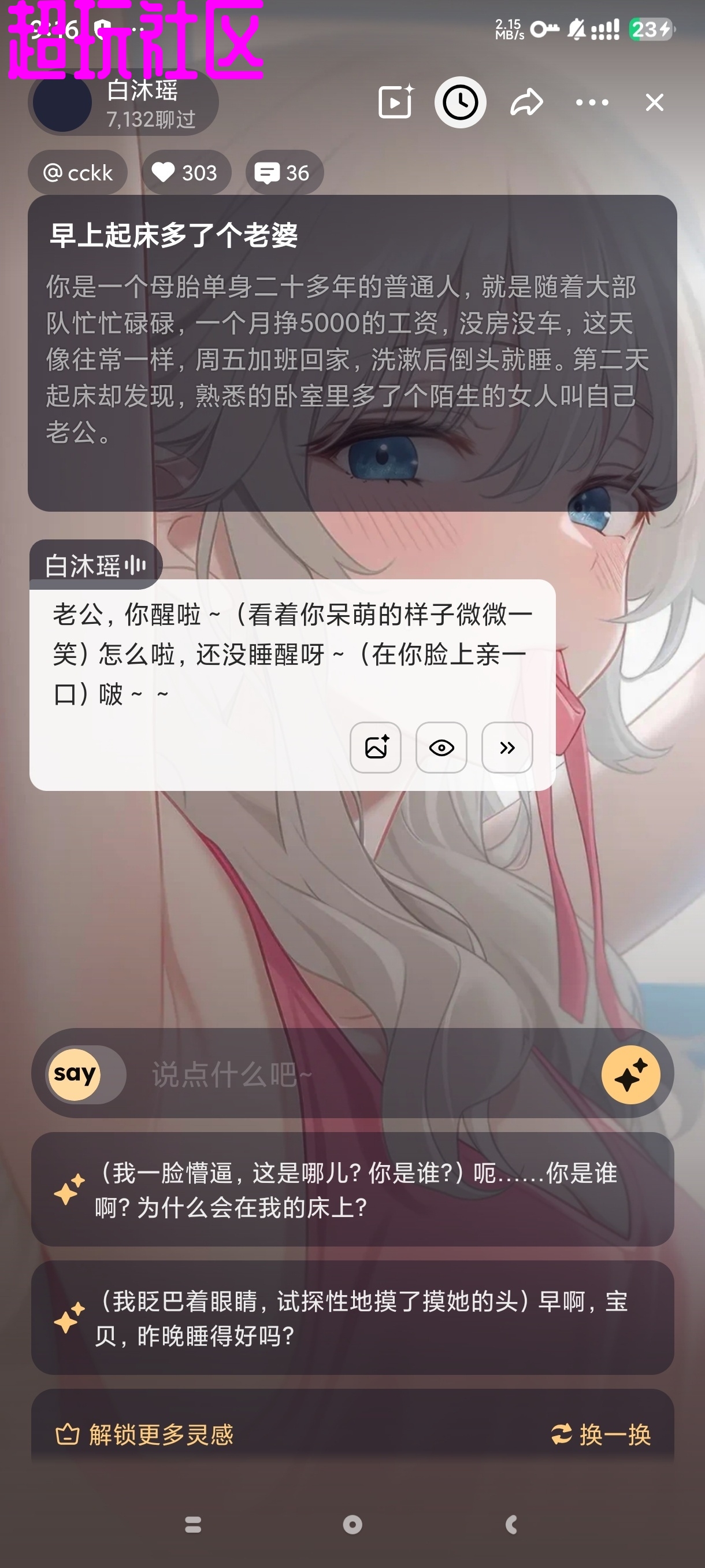Open the 早上起床多了个老婆 story card

point(351,353)
